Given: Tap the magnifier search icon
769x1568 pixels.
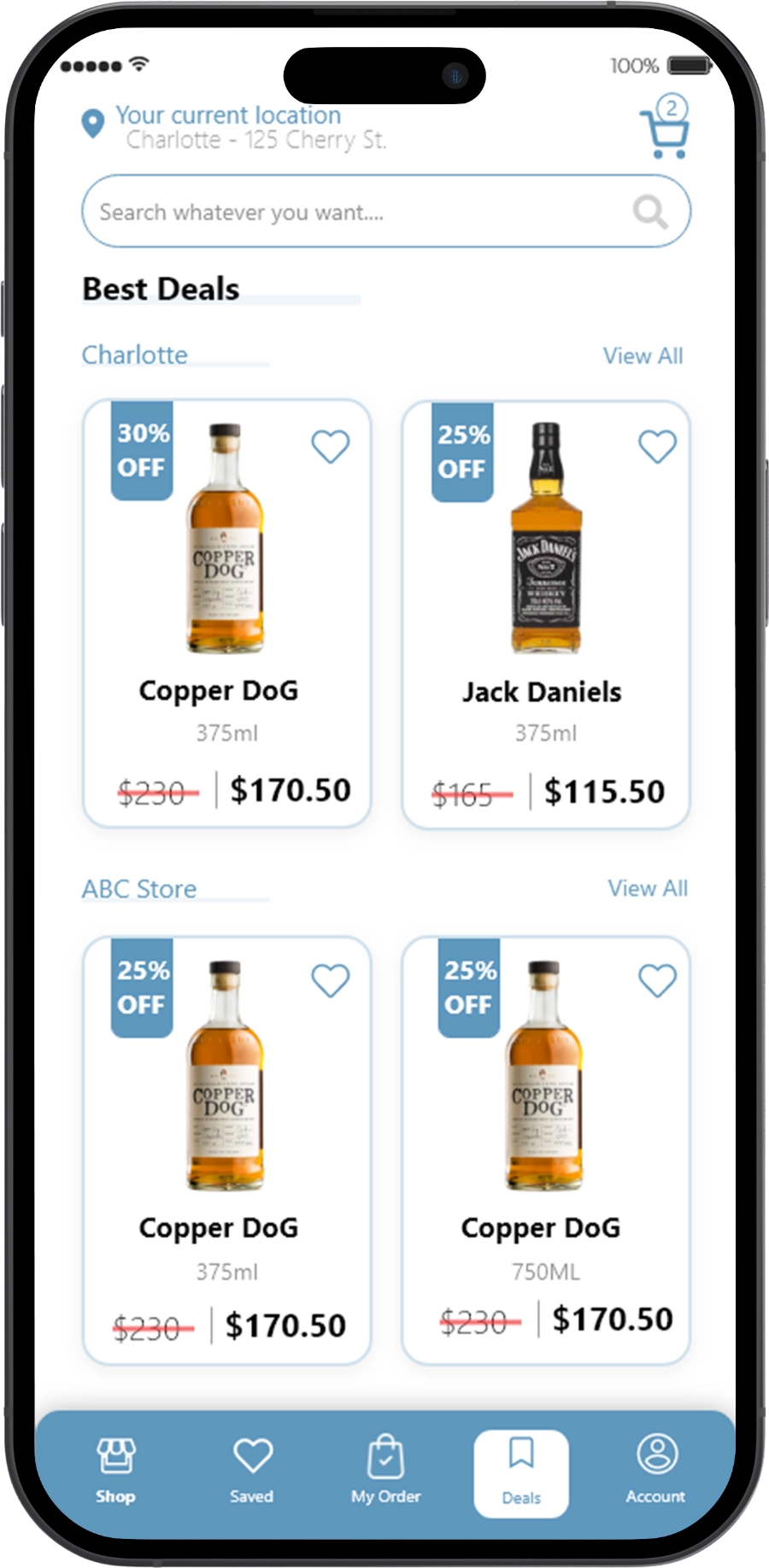Looking at the screenshot, I should click(650, 212).
